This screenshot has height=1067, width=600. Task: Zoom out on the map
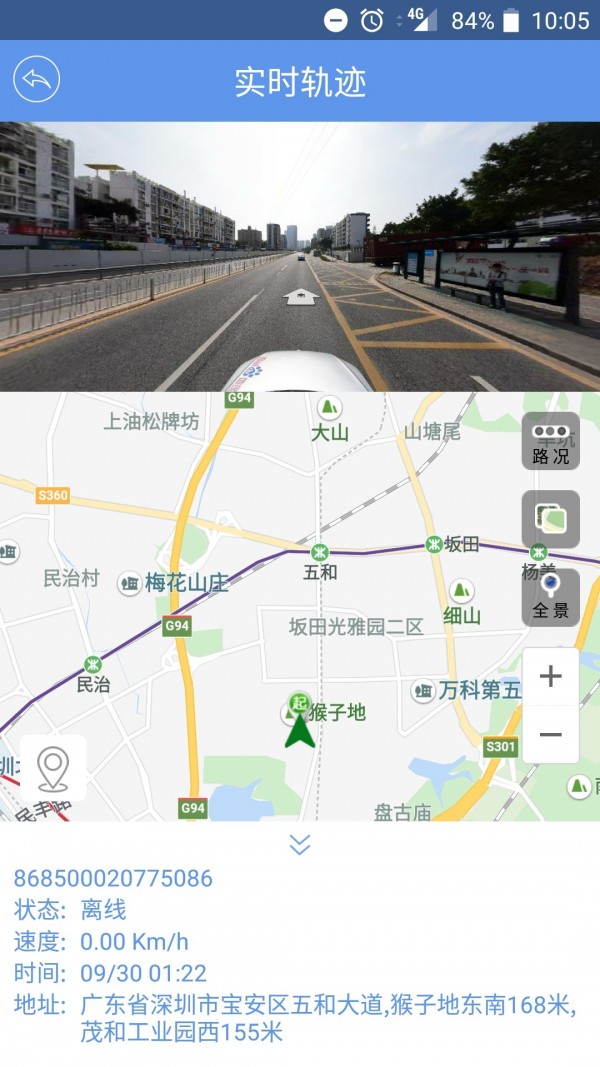(x=550, y=735)
